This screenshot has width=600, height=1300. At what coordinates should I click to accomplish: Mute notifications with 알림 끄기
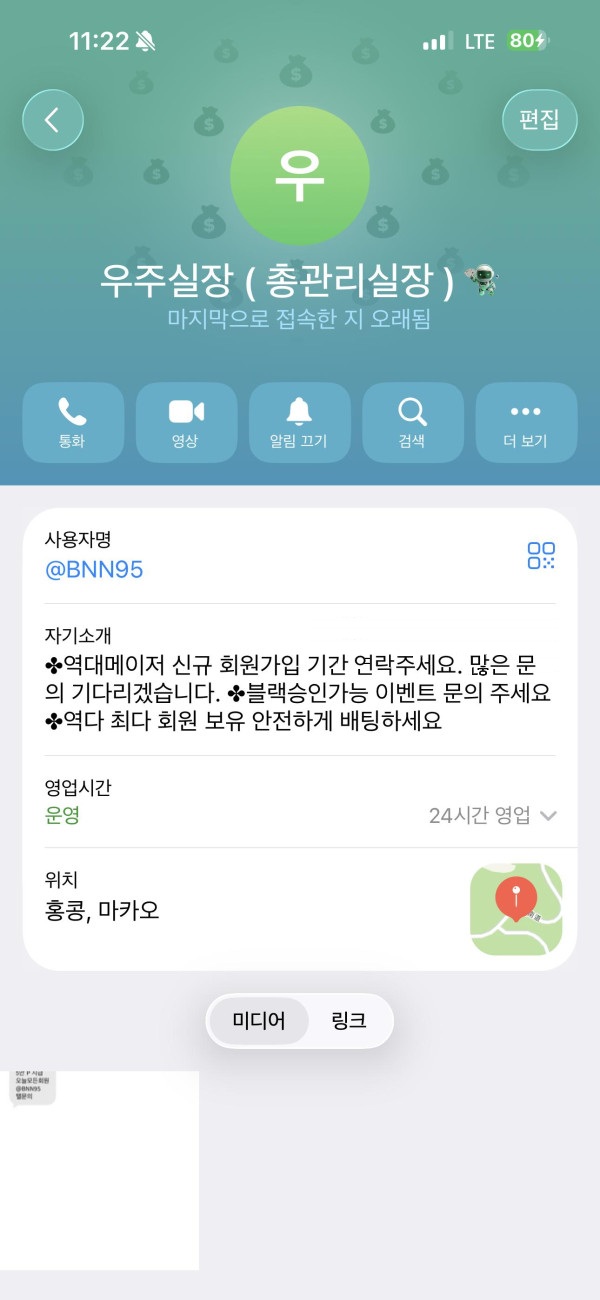299,422
